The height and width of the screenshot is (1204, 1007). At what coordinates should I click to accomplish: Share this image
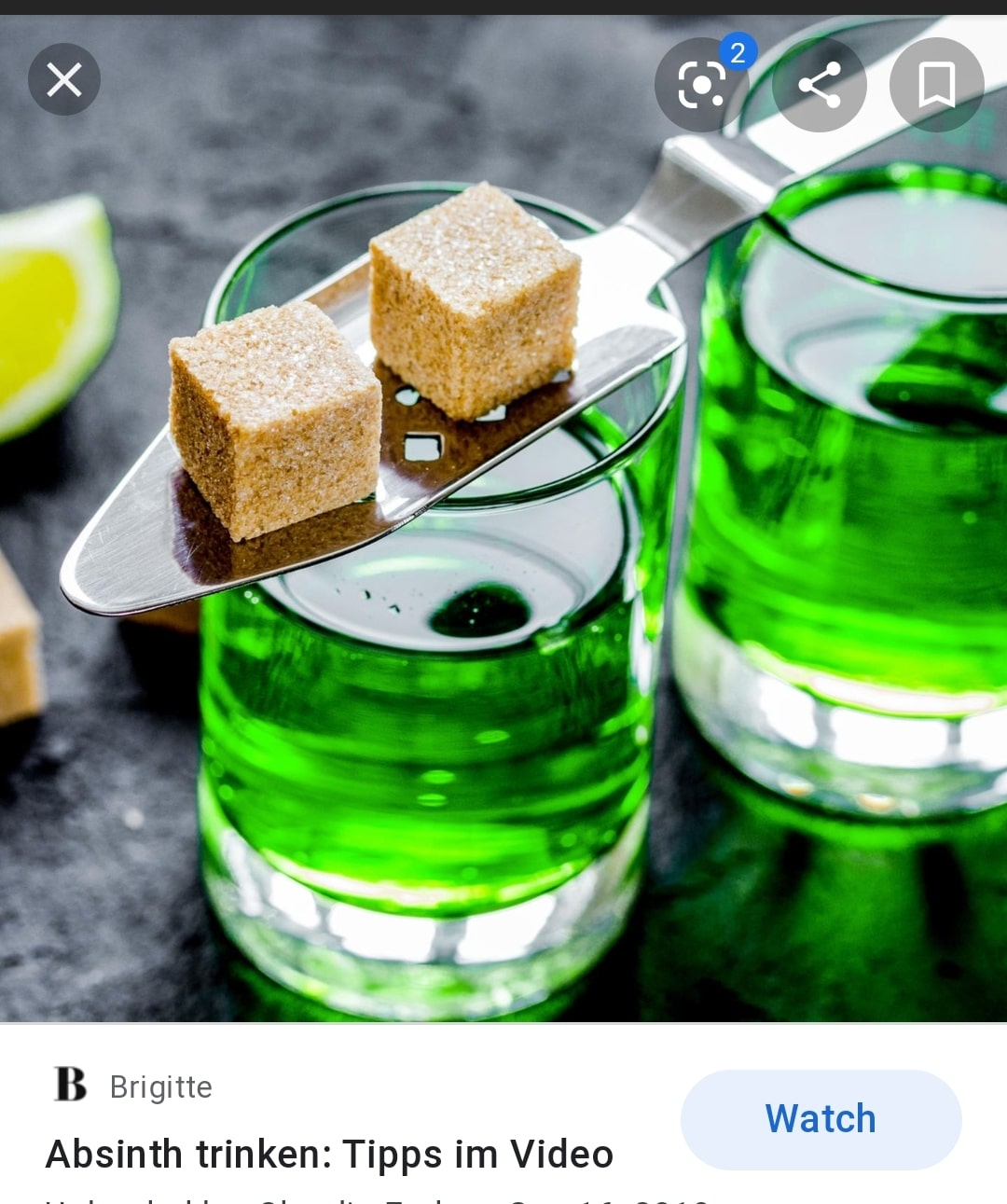click(x=820, y=85)
